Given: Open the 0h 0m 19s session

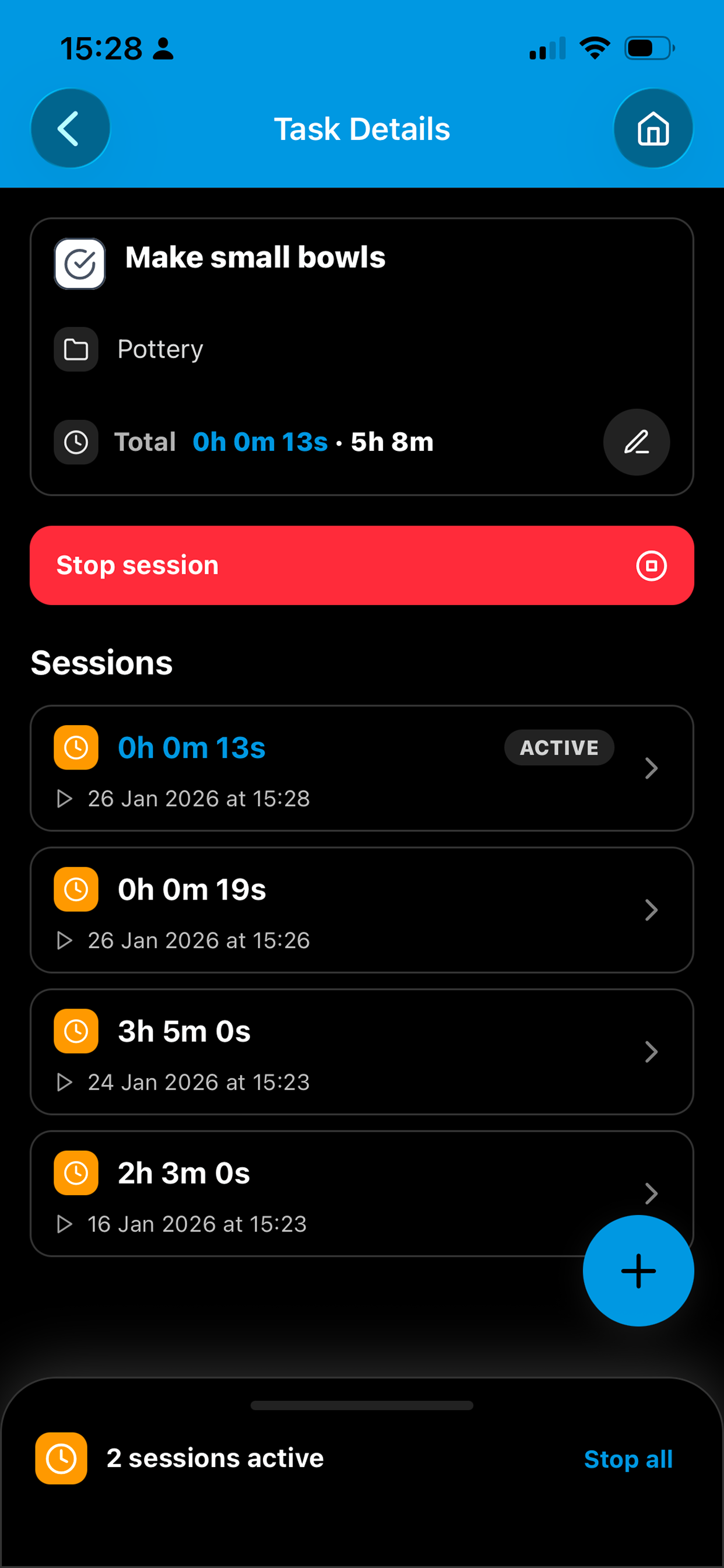Looking at the screenshot, I should pyautogui.click(x=362, y=910).
